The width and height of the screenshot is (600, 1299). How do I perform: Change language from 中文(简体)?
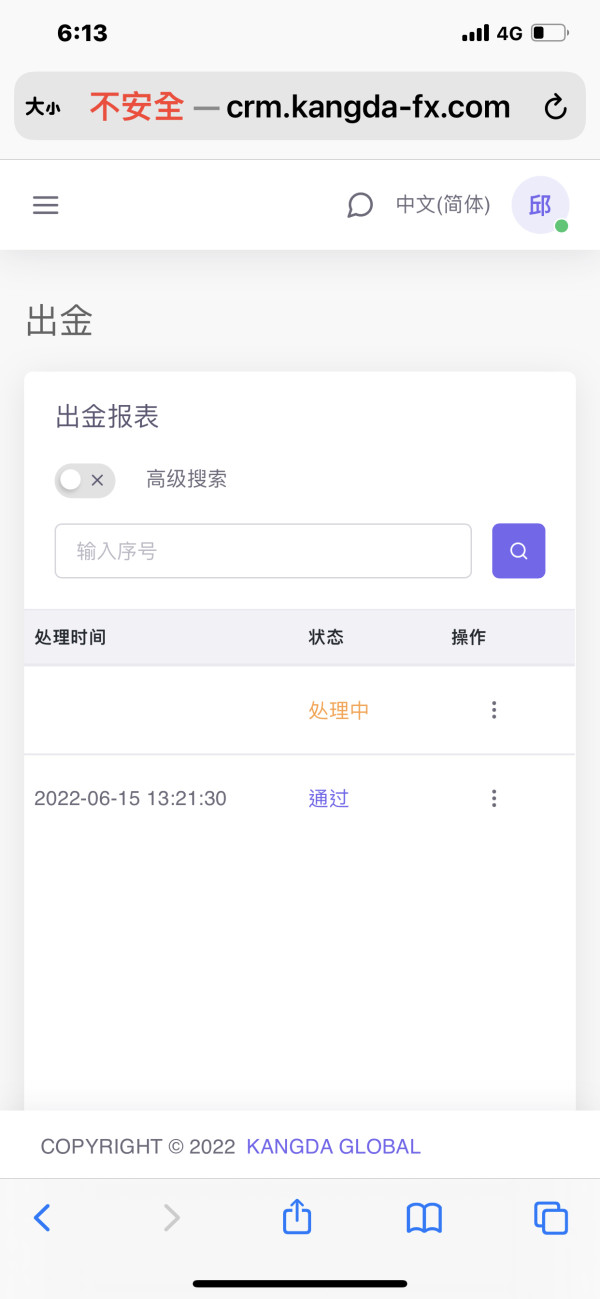tap(443, 205)
